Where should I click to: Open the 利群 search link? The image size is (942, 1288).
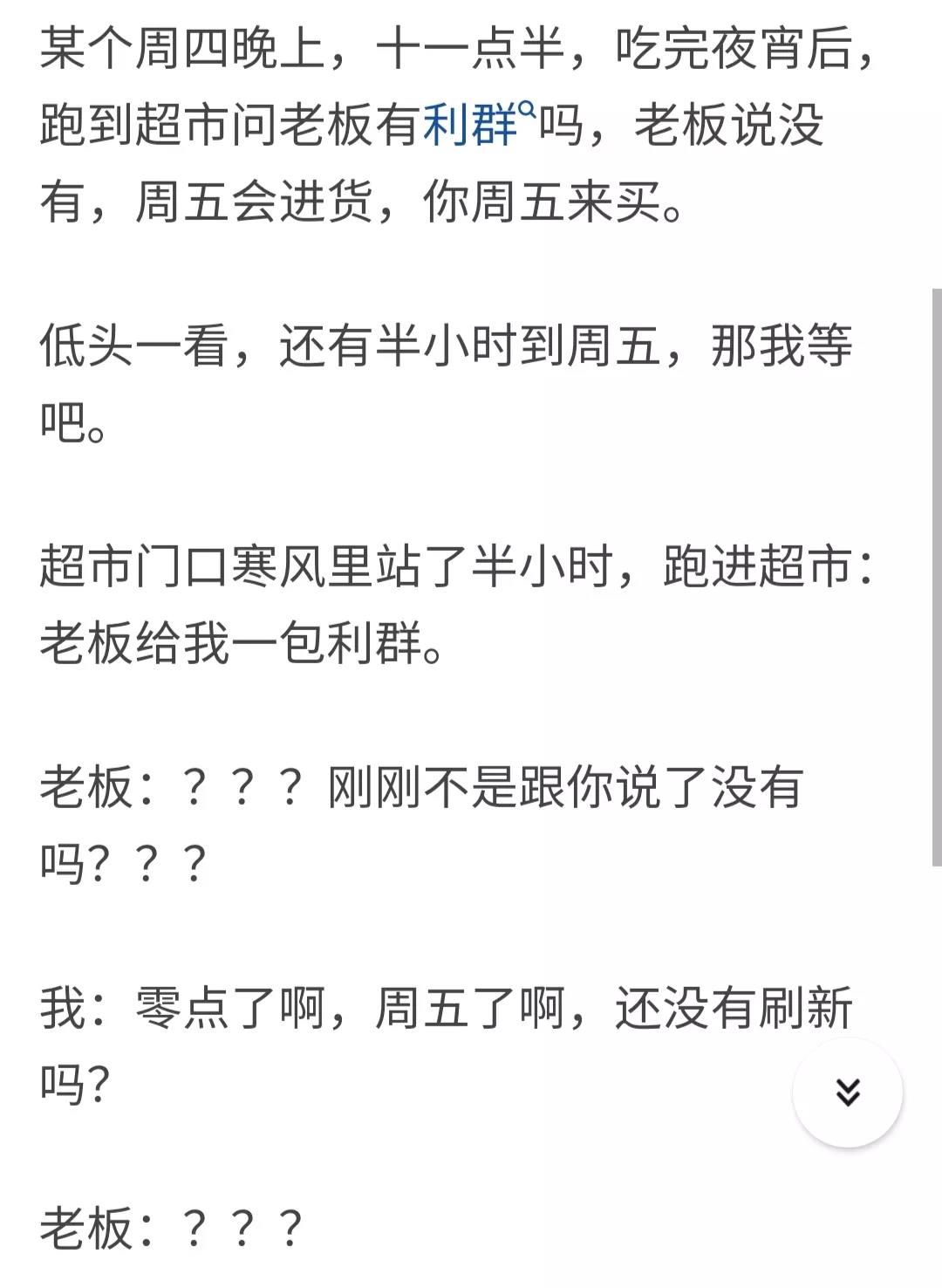[x=475, y=127]
